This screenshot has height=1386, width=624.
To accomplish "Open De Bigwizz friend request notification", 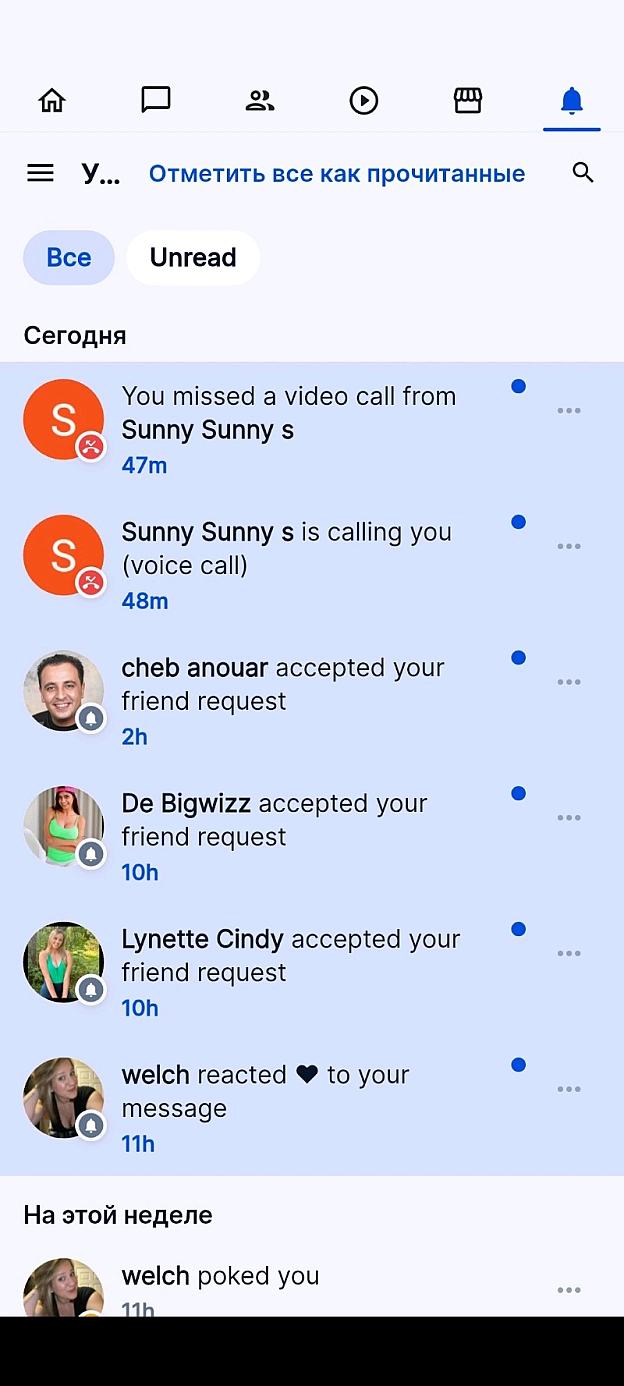I will point(312,839).
